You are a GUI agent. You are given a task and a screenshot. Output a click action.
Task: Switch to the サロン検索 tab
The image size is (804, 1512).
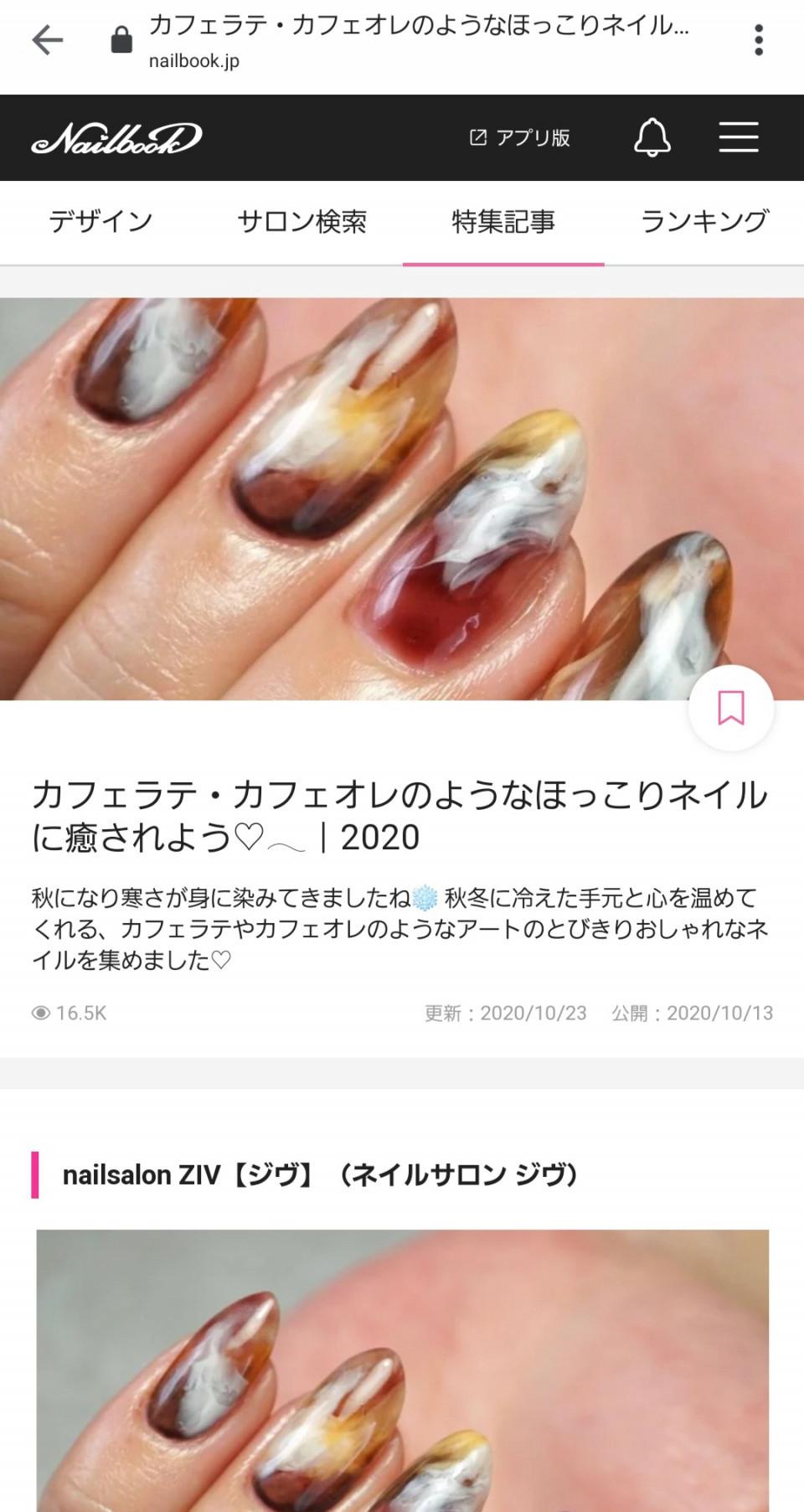click(x=301, y=222)
